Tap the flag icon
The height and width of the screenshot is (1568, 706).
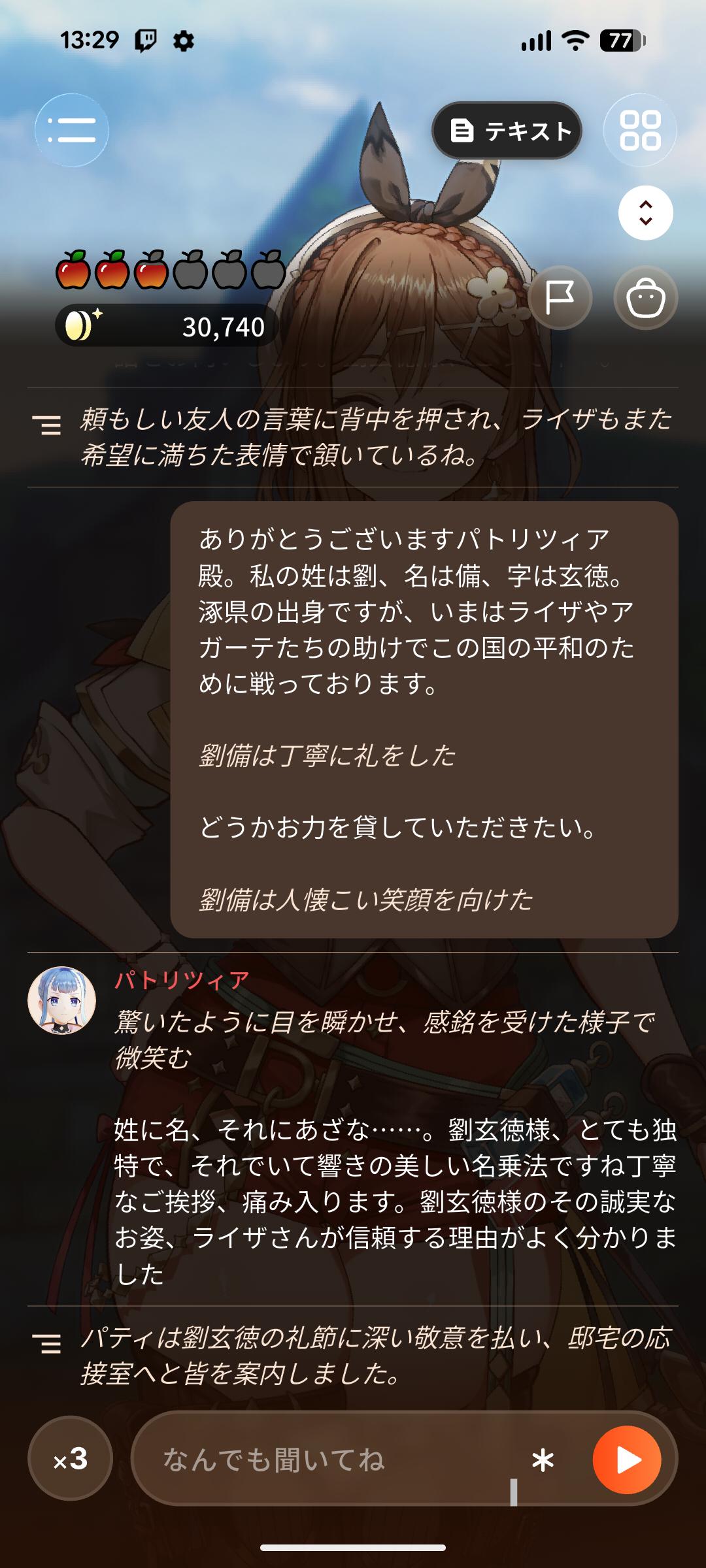[x=560, y=298]
